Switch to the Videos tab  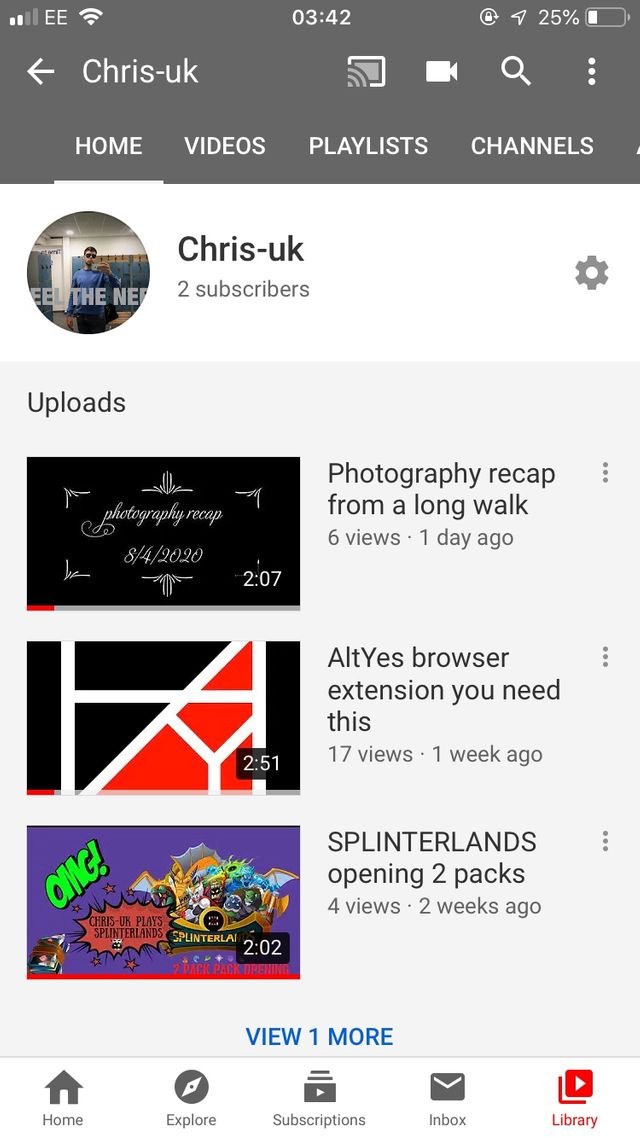point(225,146)
